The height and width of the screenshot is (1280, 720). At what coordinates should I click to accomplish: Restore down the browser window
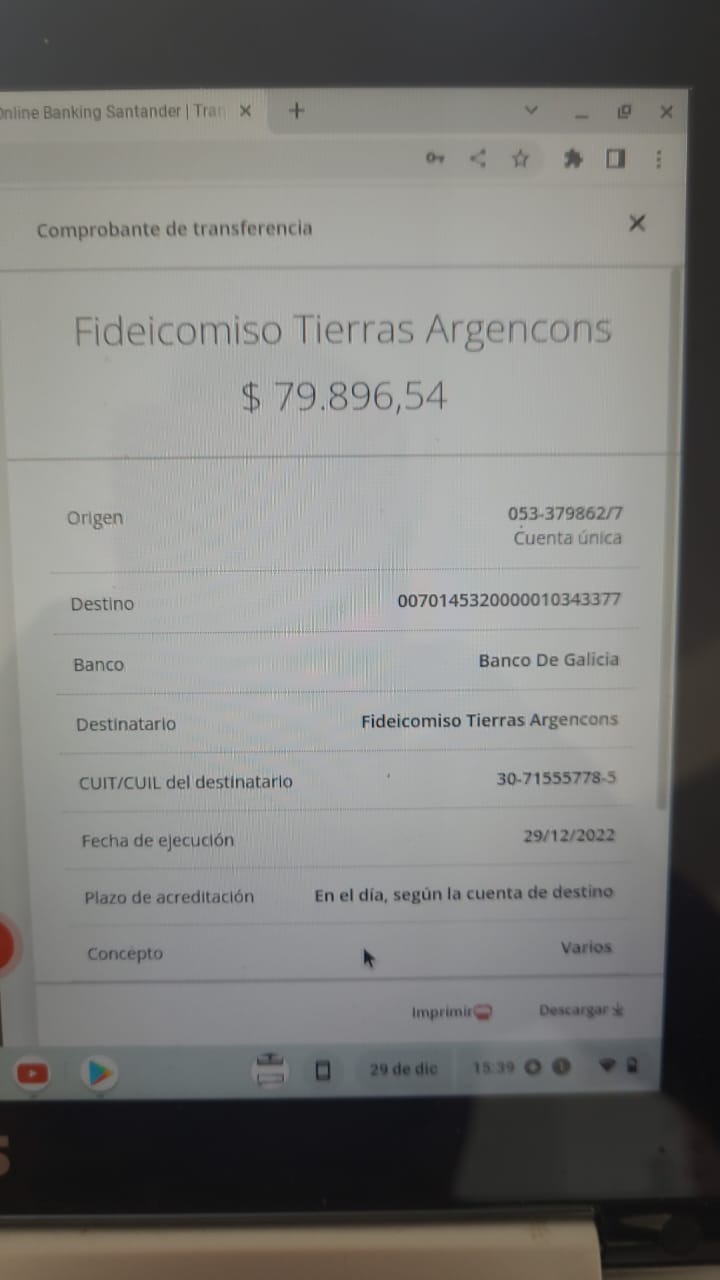tap(624, 112)
